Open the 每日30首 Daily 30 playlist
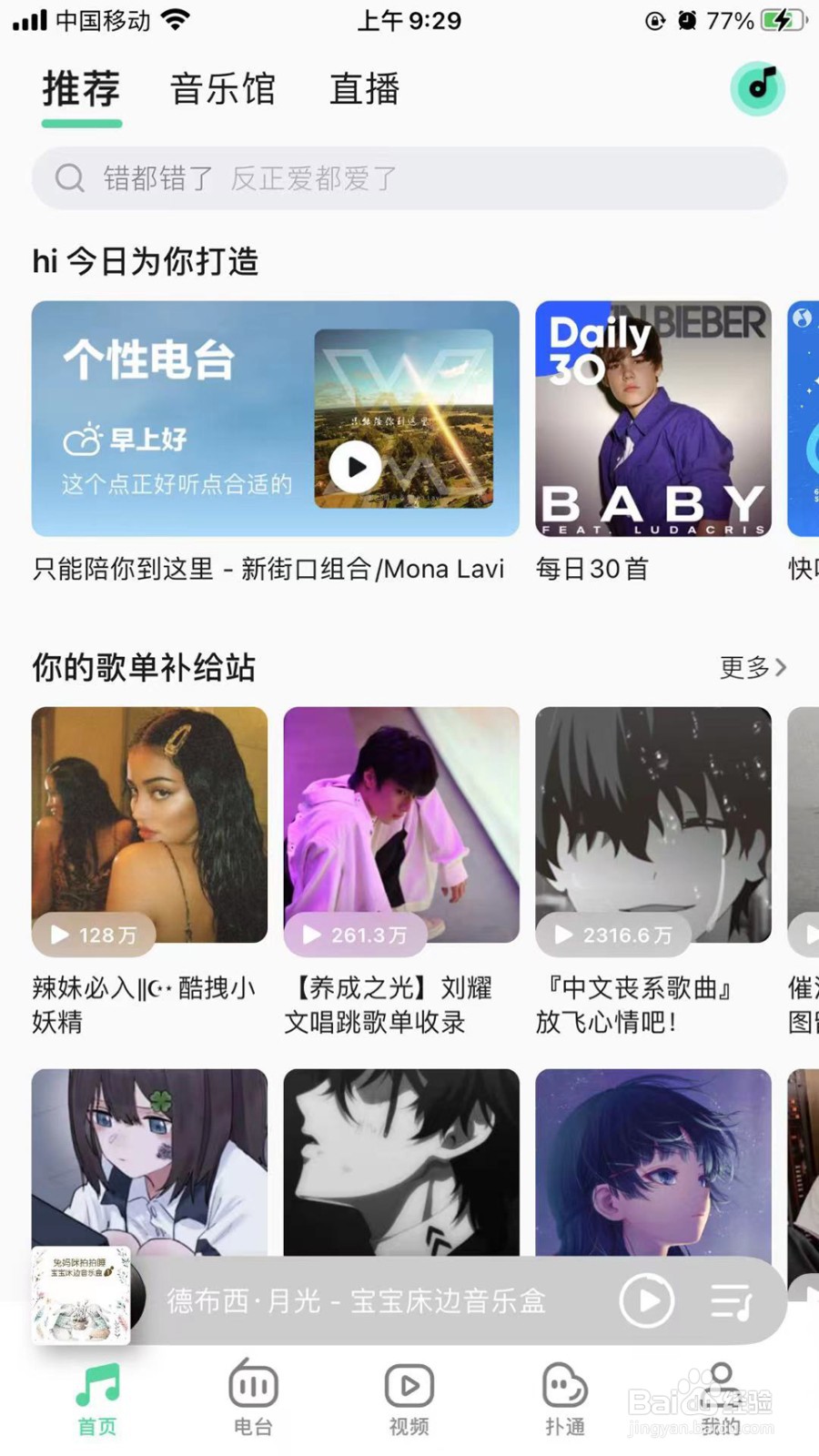This screenshot has height=1456, width=819. coord(652,420)
